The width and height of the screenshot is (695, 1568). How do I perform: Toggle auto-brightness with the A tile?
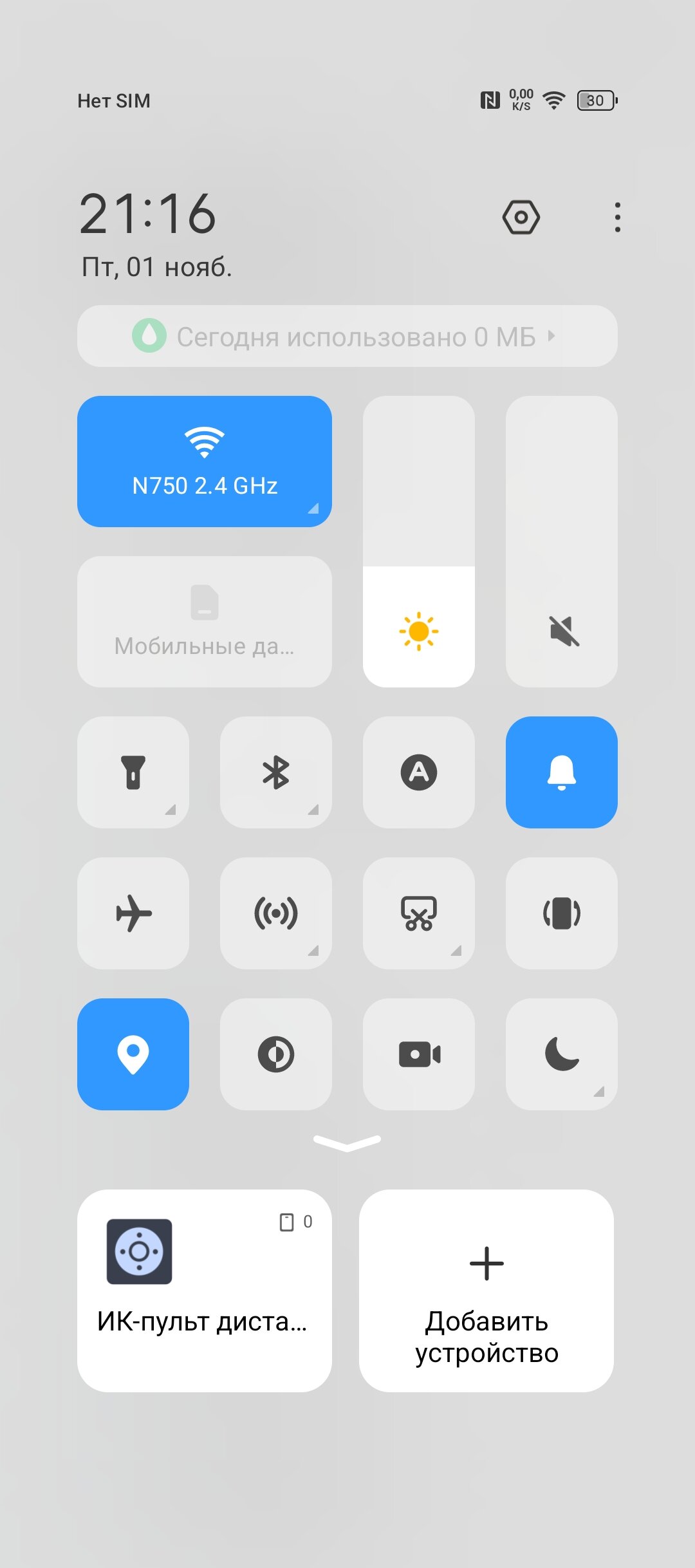(419, 772)
